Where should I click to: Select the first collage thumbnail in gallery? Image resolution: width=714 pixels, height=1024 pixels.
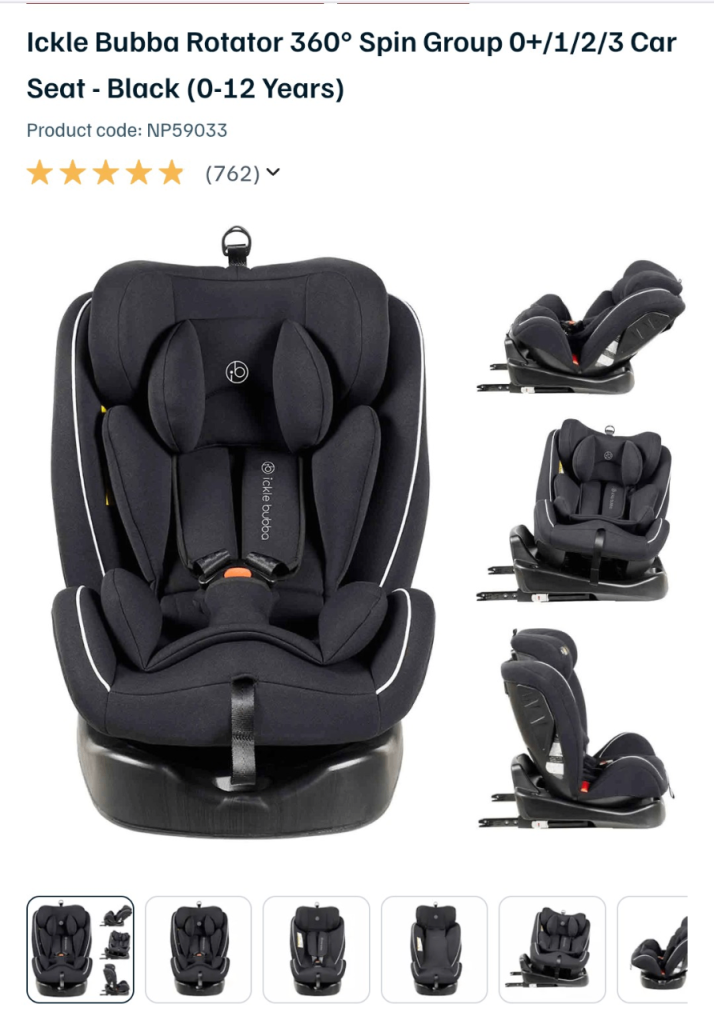pos(80,949)
